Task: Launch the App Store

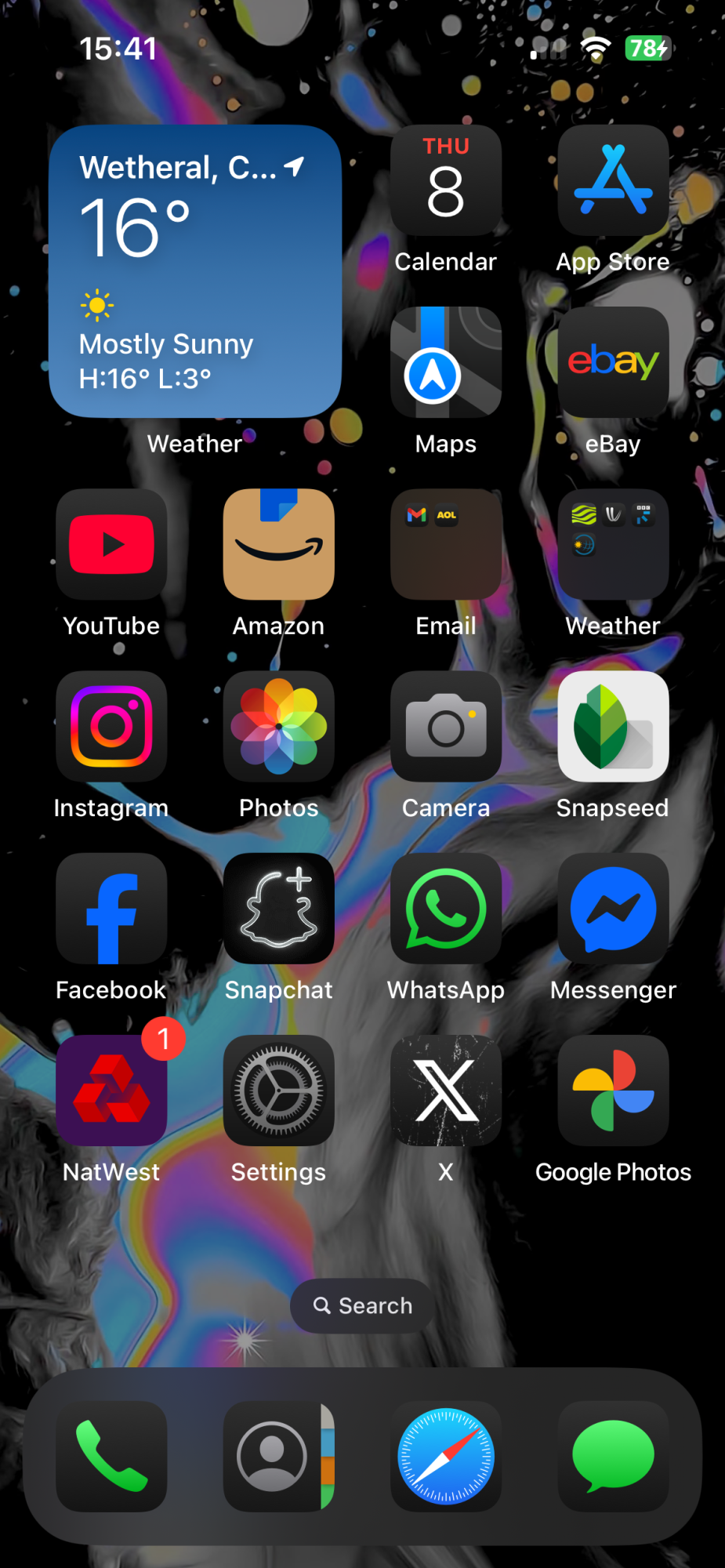Action: (613, 181)
